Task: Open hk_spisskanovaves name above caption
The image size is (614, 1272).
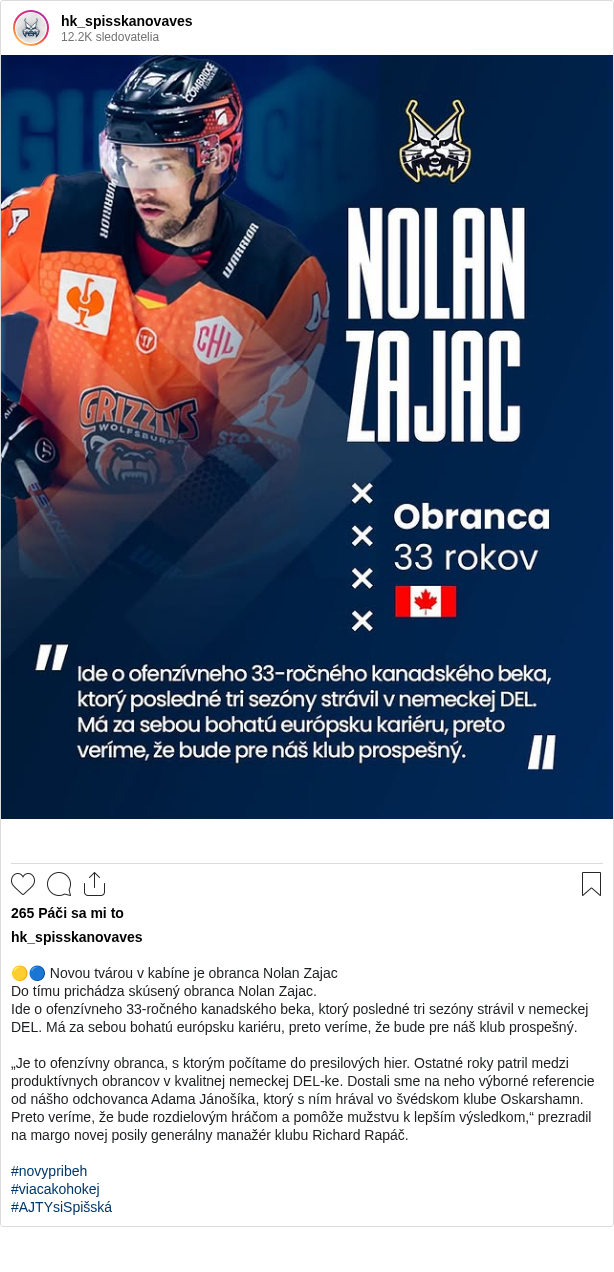Action: click(76, 937)
